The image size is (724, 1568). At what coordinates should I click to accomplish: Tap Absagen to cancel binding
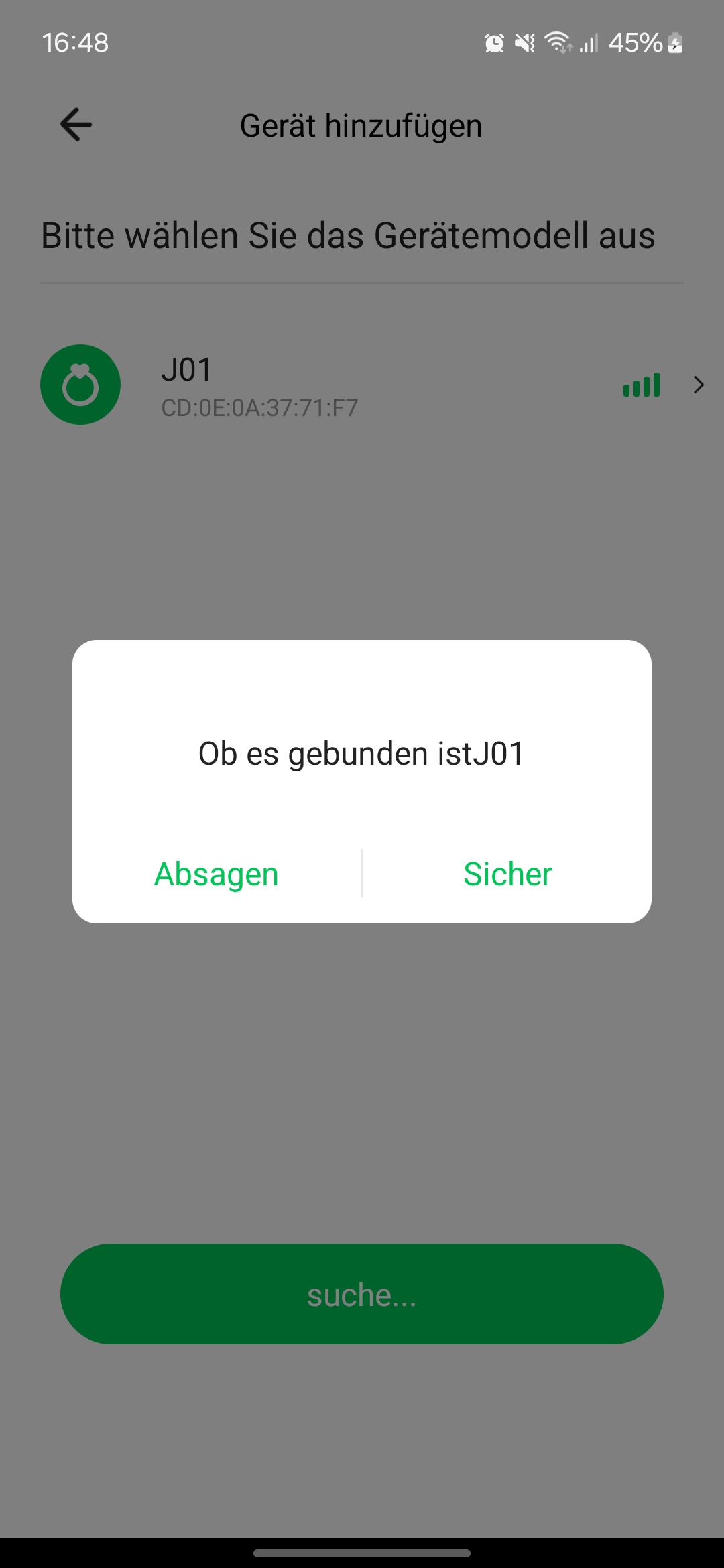(217, 874)
